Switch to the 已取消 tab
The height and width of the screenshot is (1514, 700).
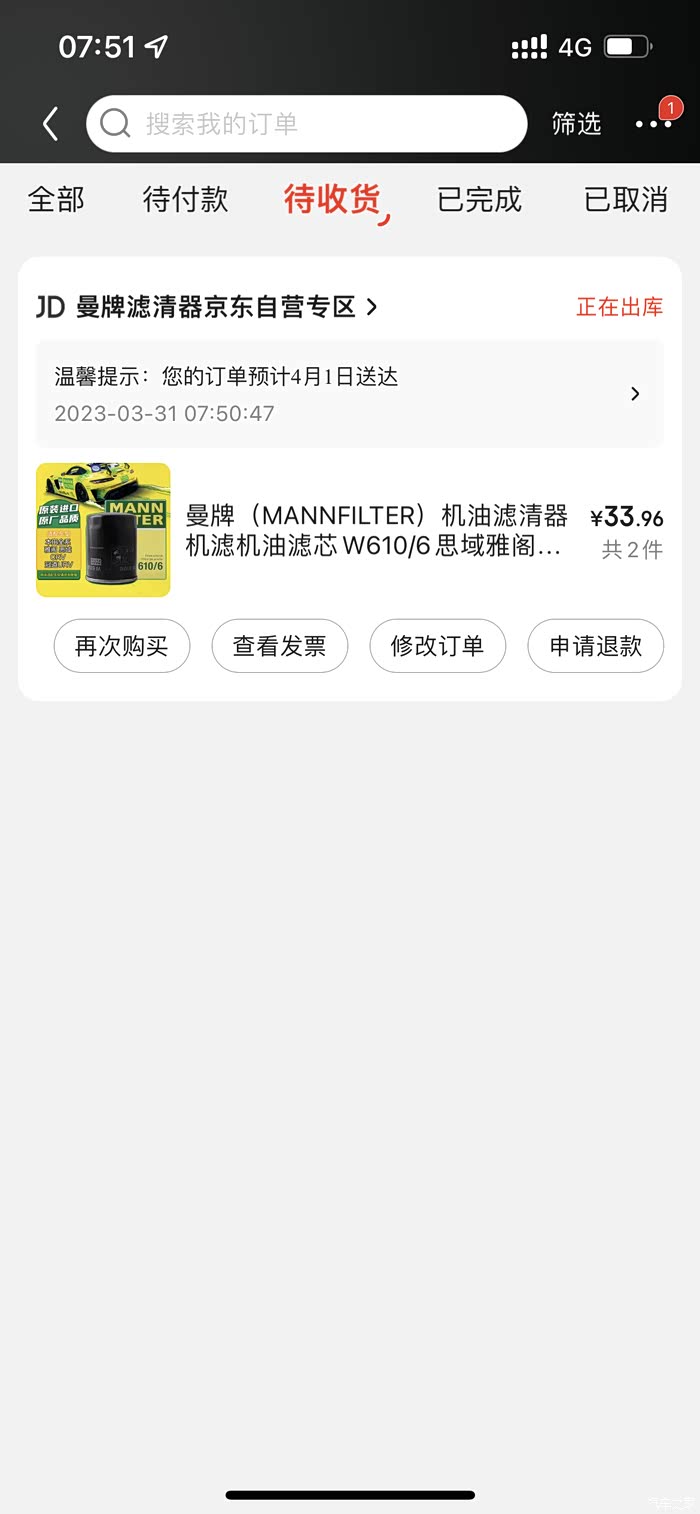pos(626,200)
